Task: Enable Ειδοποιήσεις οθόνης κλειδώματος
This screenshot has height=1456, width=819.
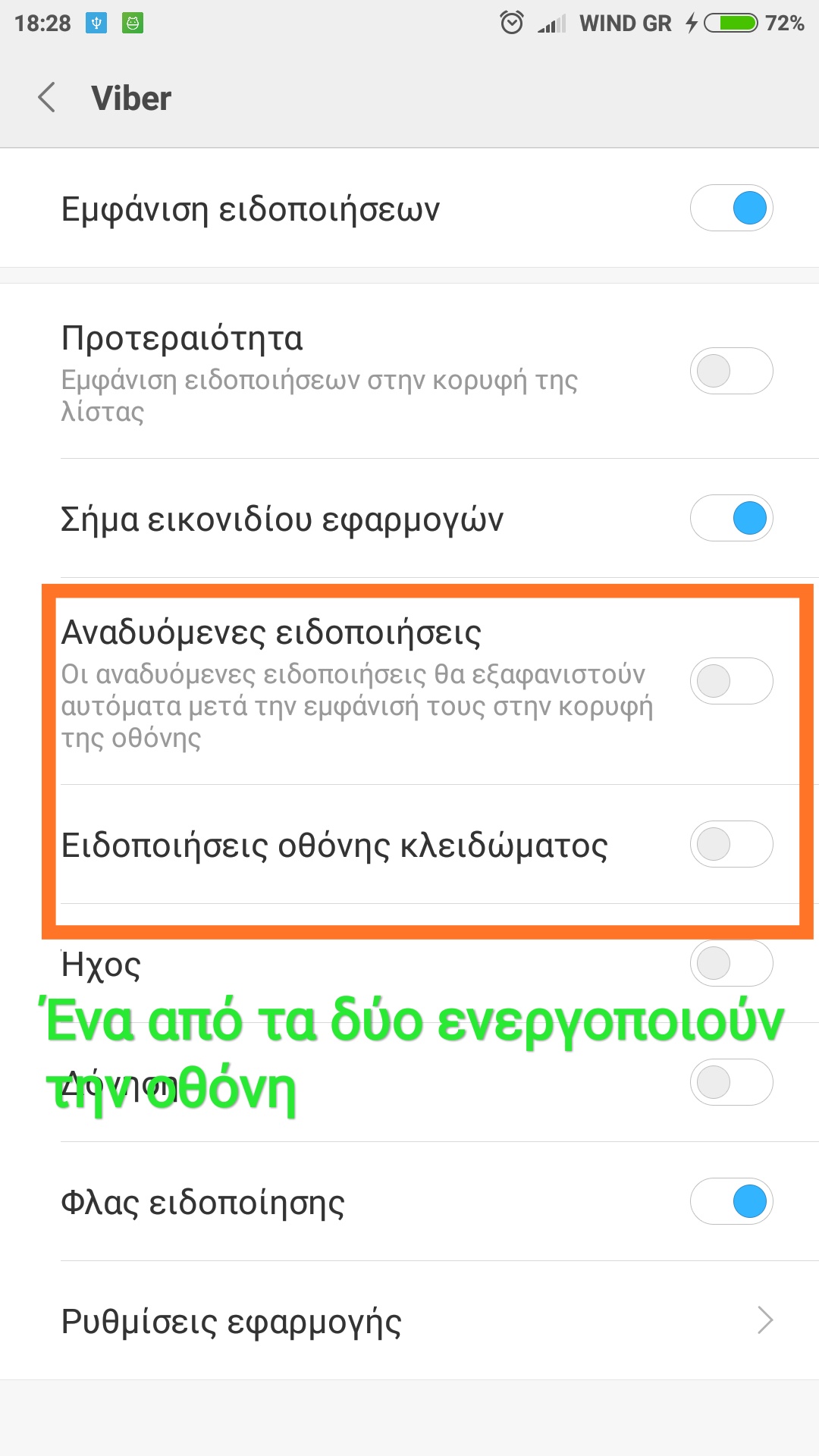Action: (731, 844)
